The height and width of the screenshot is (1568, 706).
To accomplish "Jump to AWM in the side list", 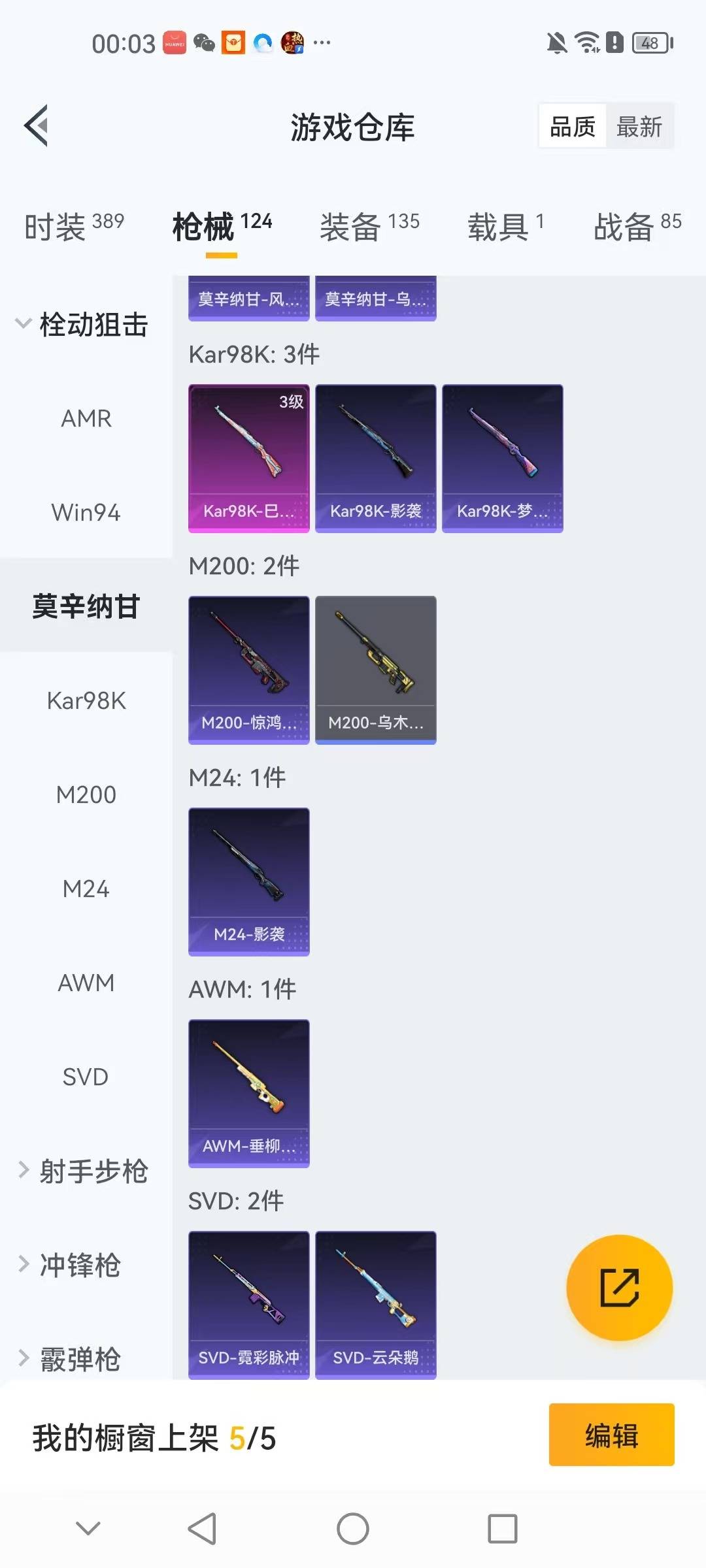I will coord(86,983).
